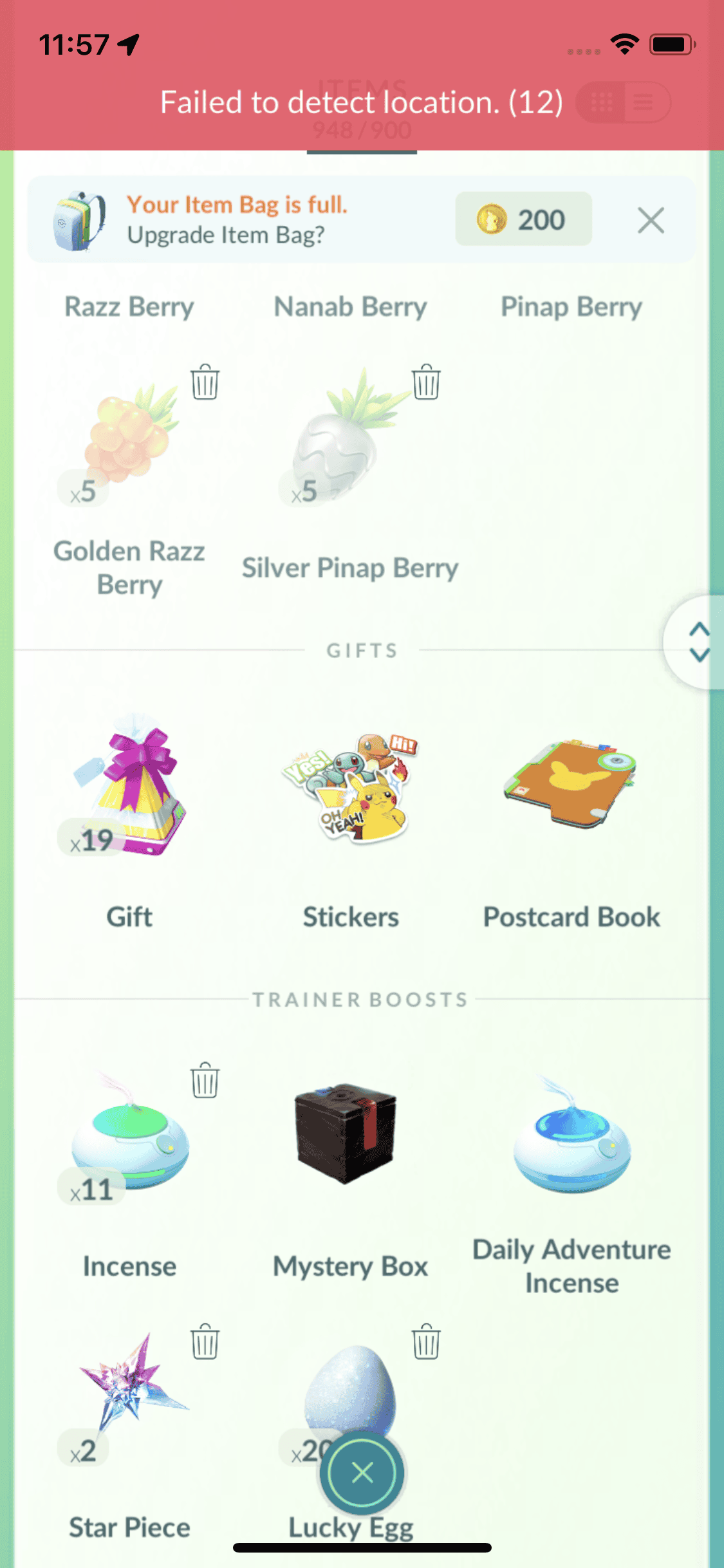This screenshot has width=724, height=1568.
Task: Select the Incense item
Action: click(131, 1139)
